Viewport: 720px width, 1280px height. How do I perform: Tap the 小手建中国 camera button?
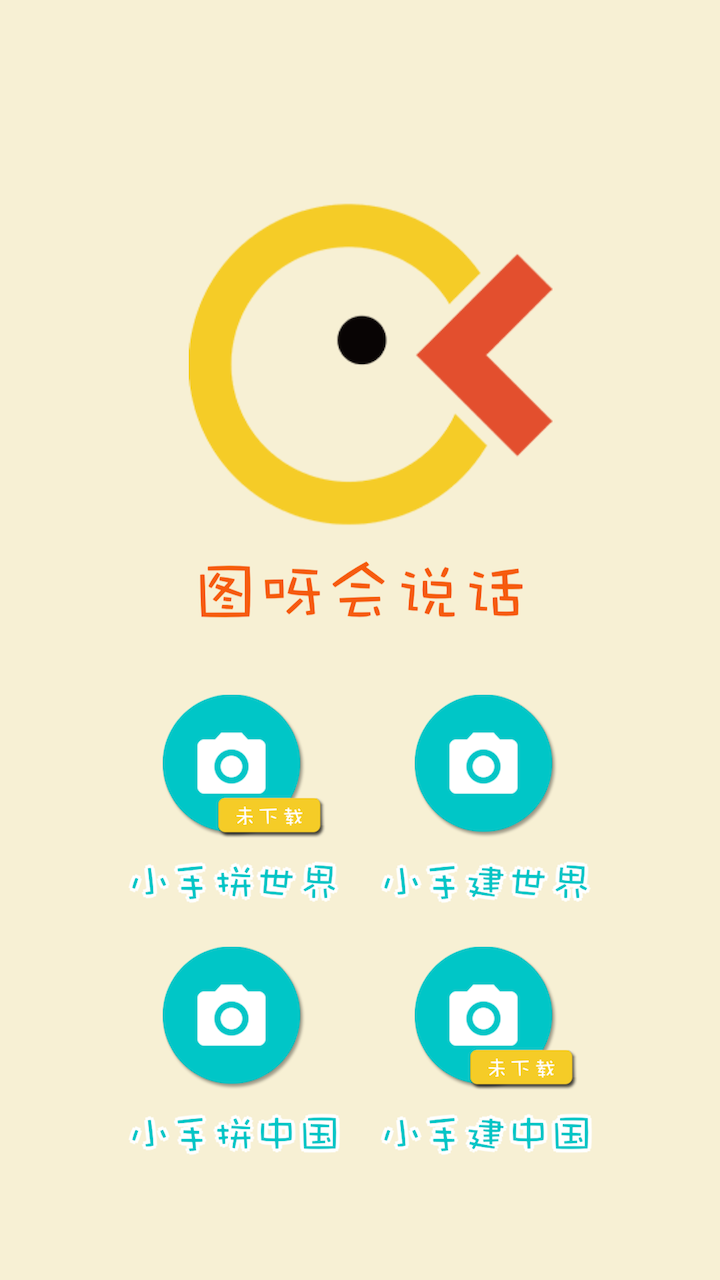pyautogui.click(x=484, y=1016)
